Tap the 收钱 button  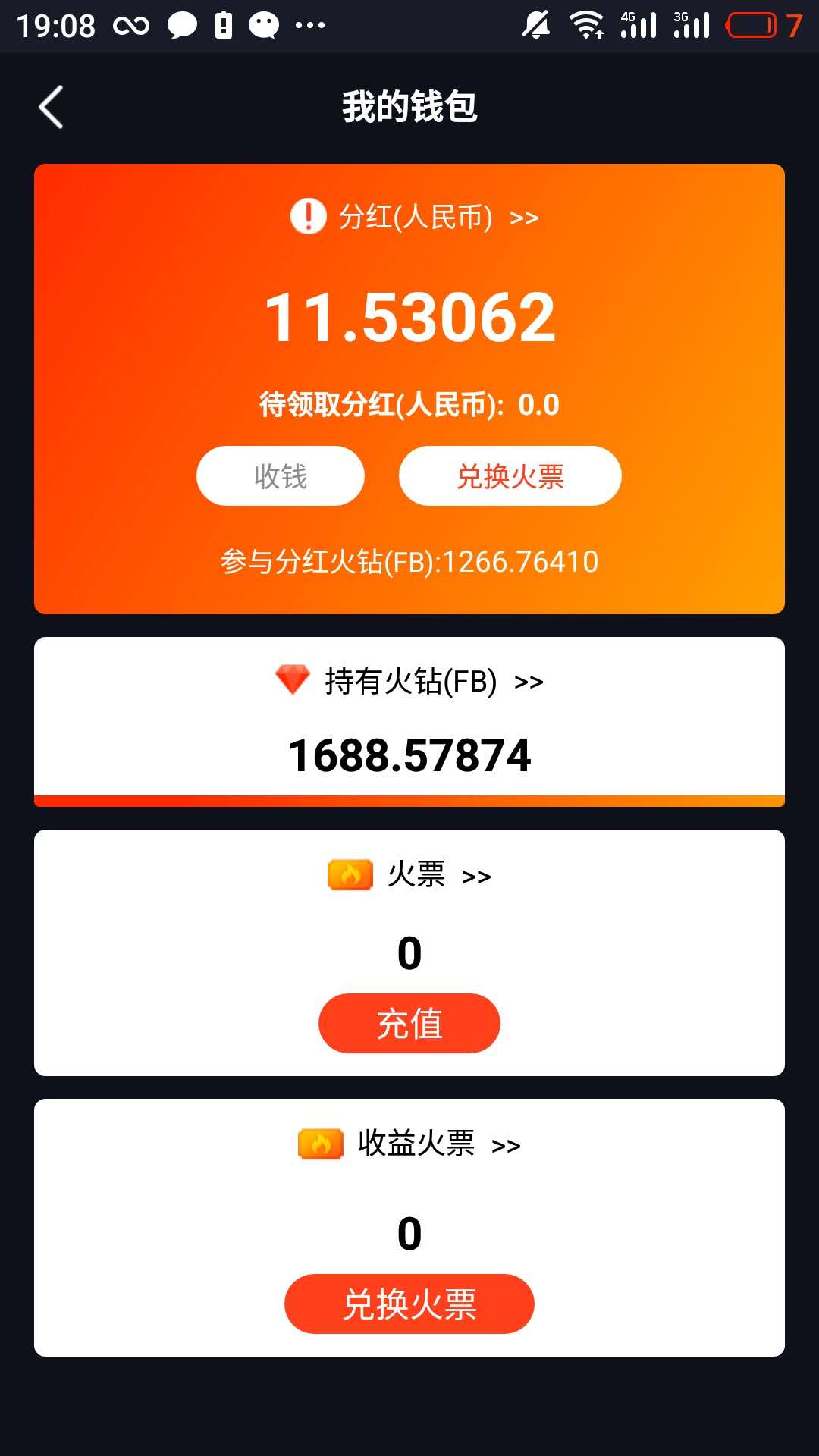click(281, 476)
